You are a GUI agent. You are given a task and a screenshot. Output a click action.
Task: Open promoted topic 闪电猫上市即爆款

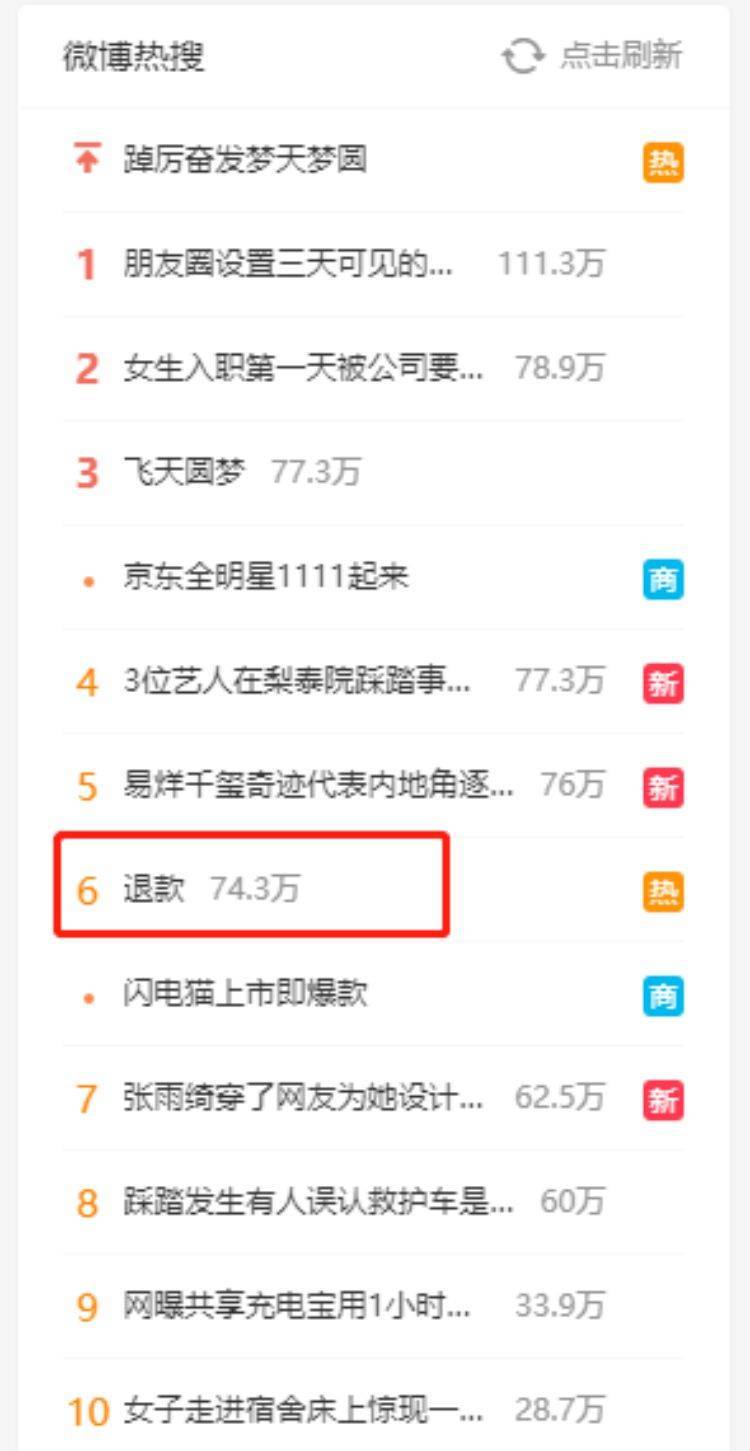pyautogui.click(x=245, y=994)
